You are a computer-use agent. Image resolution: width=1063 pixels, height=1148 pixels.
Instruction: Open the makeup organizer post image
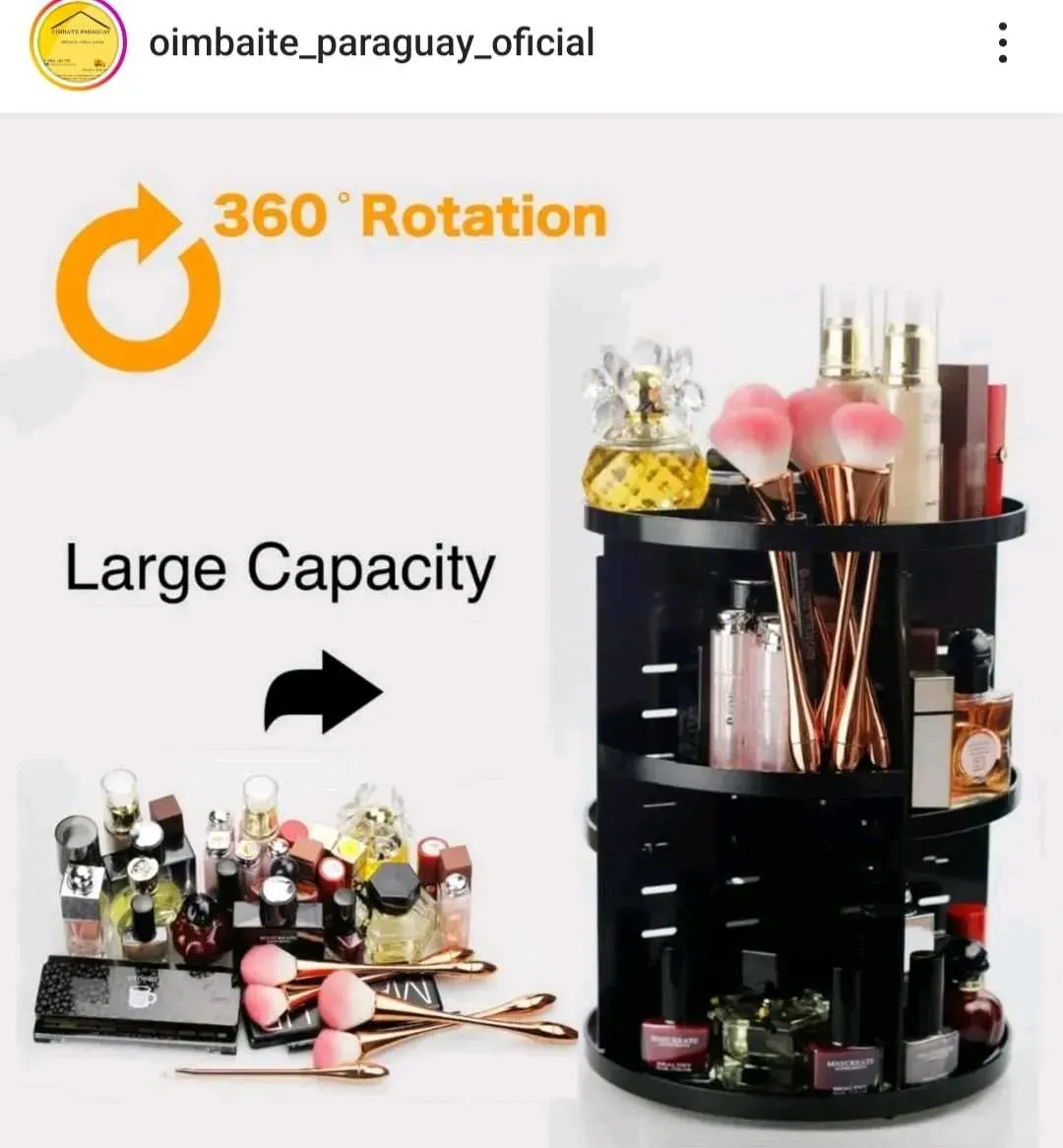tap(531, 630)
